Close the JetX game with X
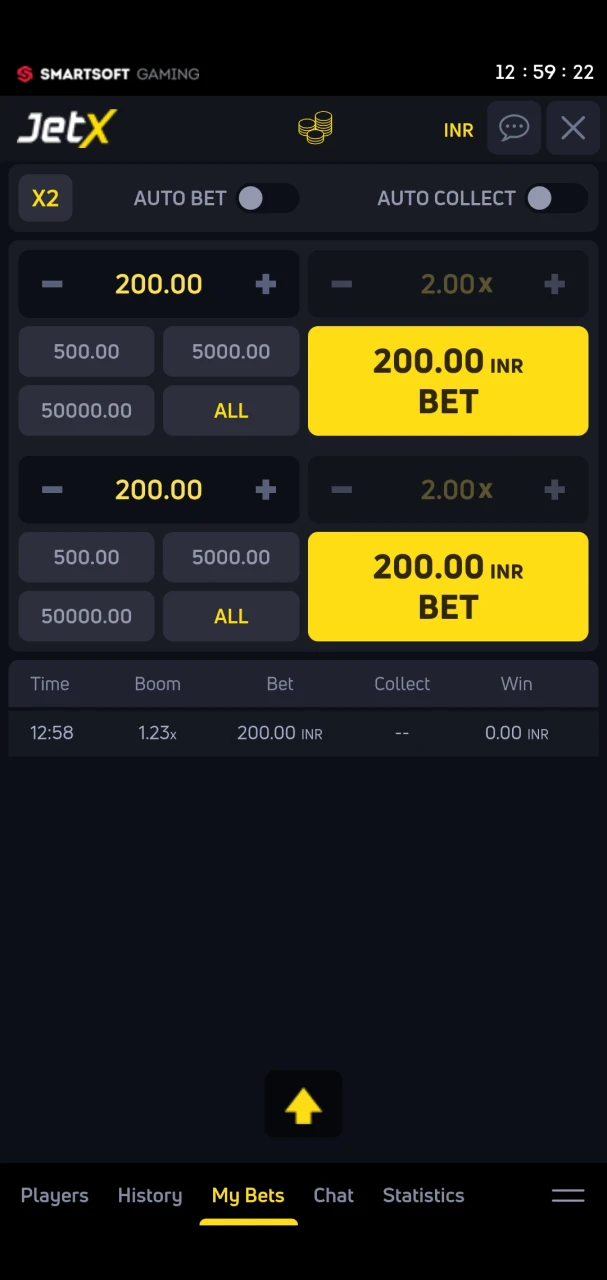 pos(573,128)
